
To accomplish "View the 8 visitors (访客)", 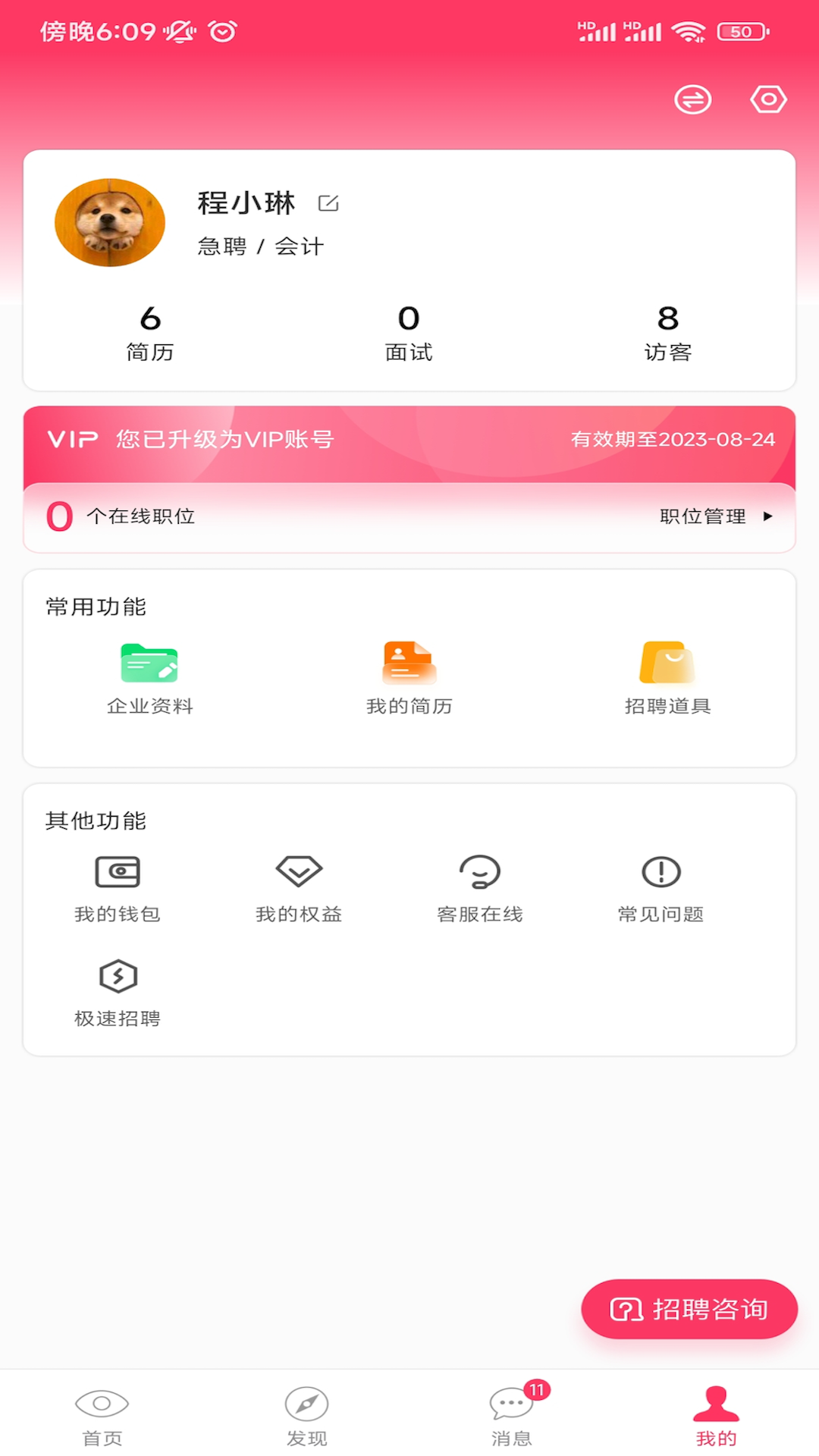I will coord(667,332).
